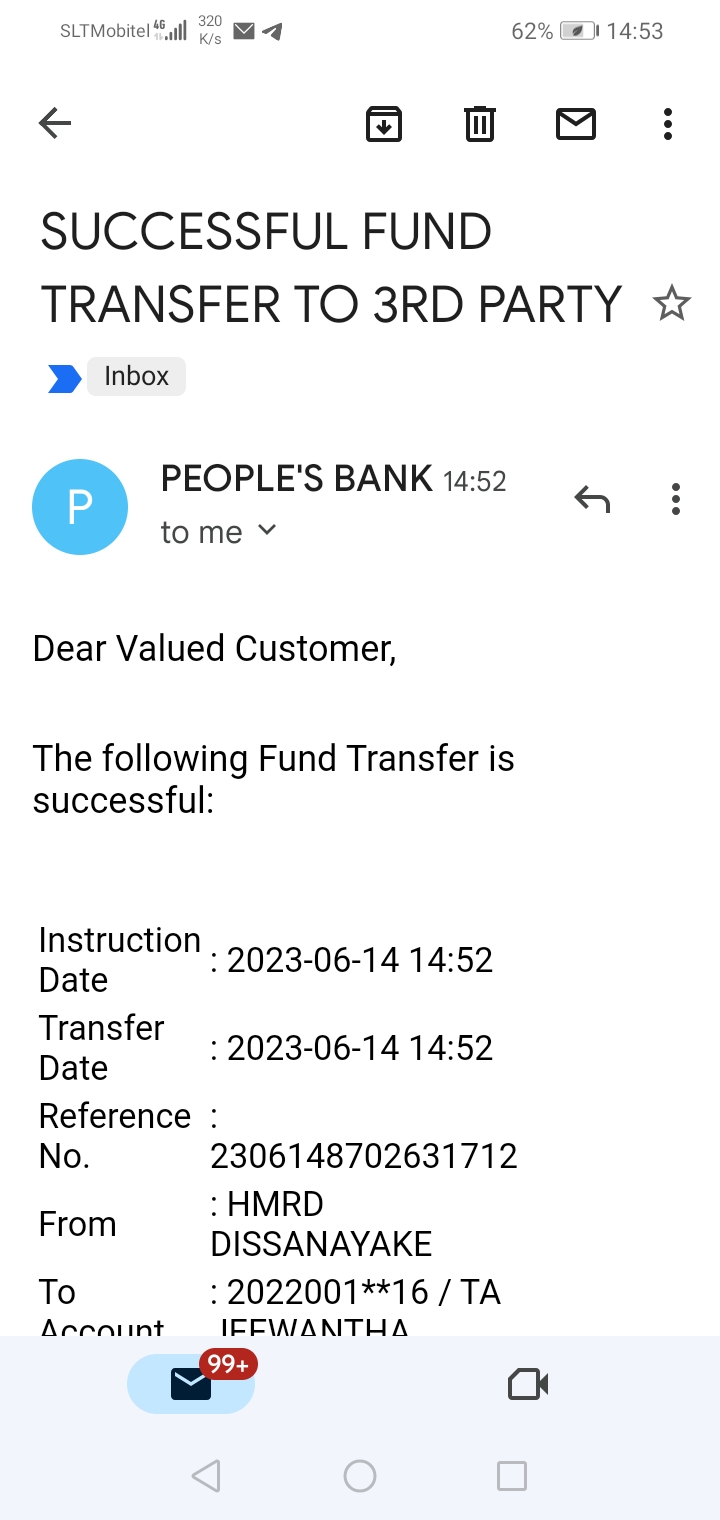Tap the Inbox label chip
Screen dimensions: 720x1520
(136, 377)
